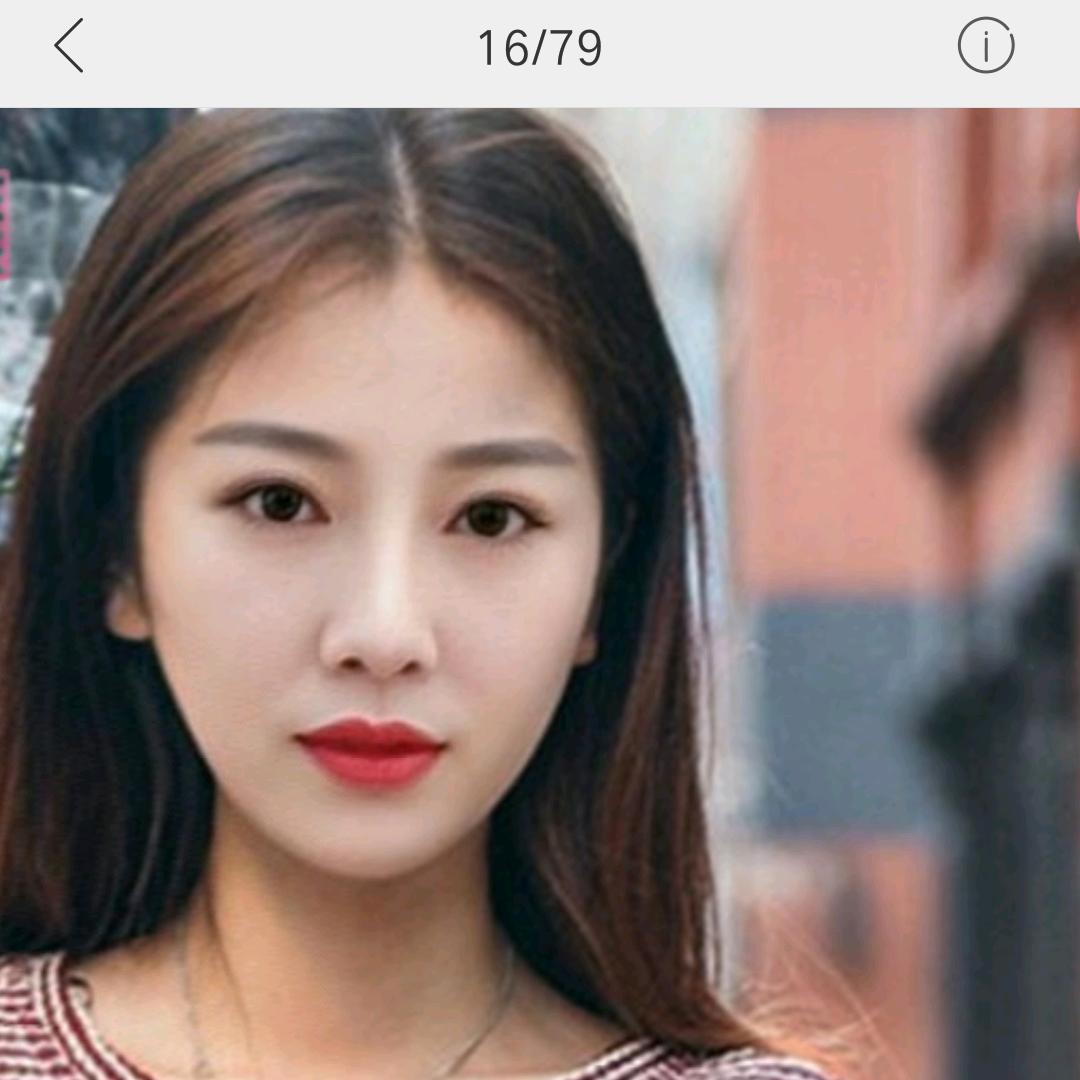Go back from the photo viewer

point(68,46)
